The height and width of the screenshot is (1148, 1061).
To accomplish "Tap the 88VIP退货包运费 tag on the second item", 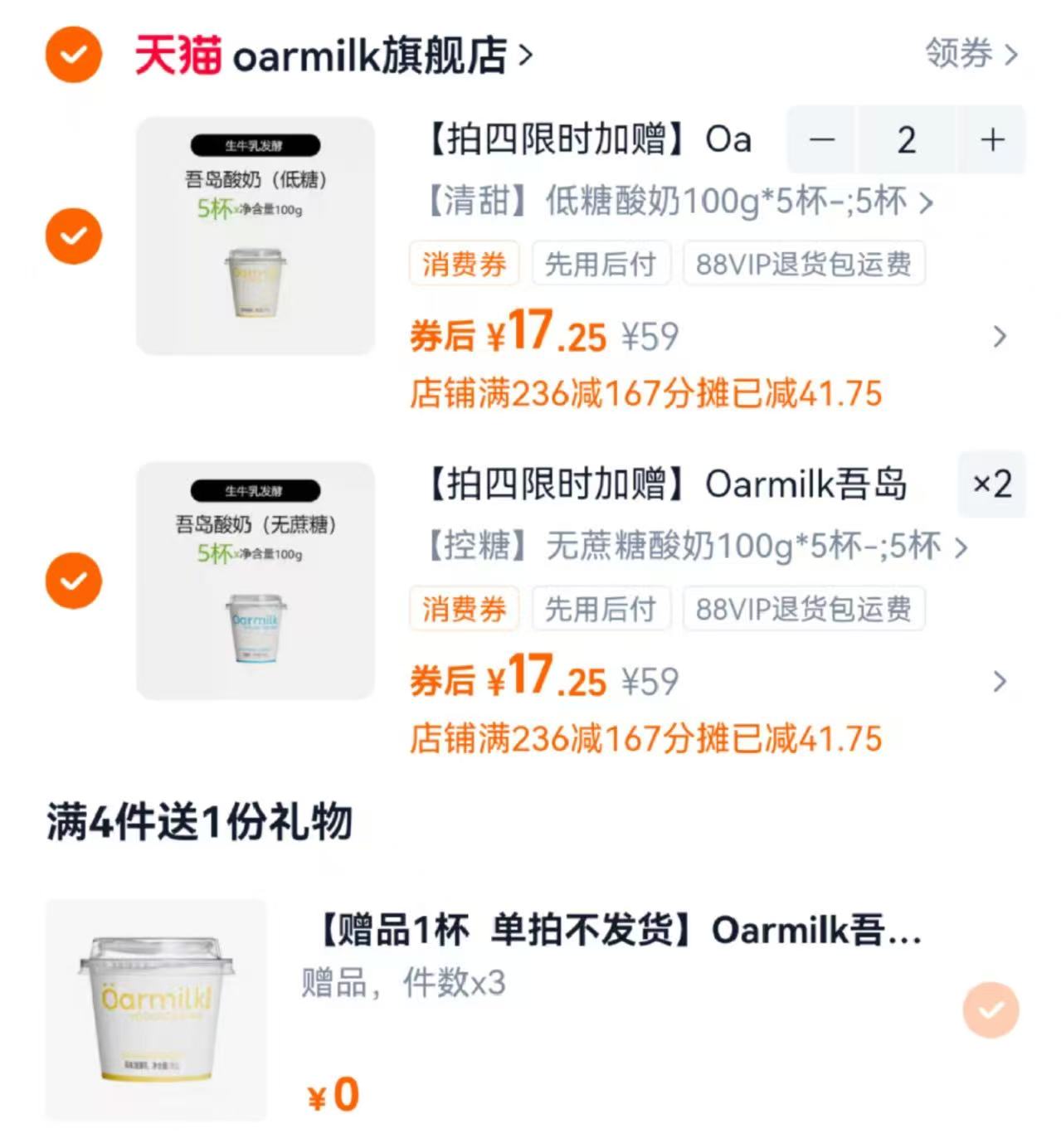I will pyautogui.click(x=801, y=609).
